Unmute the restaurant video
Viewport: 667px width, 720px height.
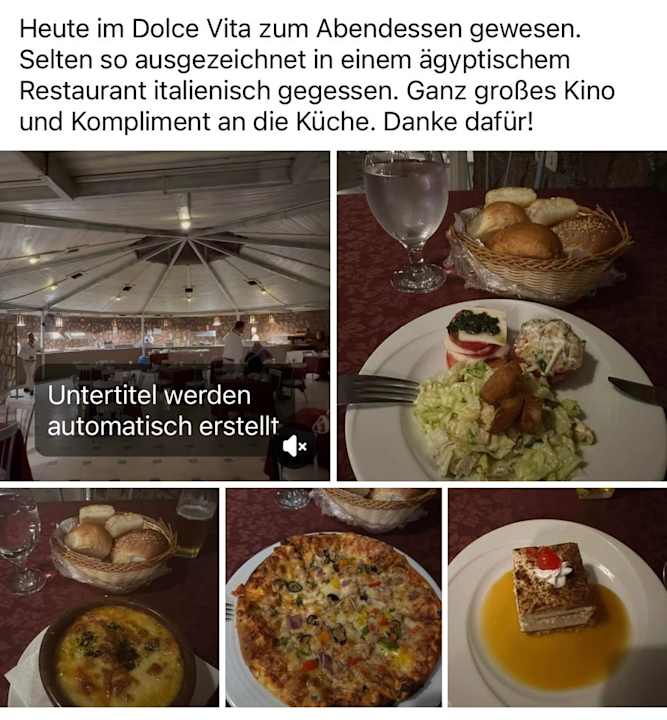pos(294,447)
